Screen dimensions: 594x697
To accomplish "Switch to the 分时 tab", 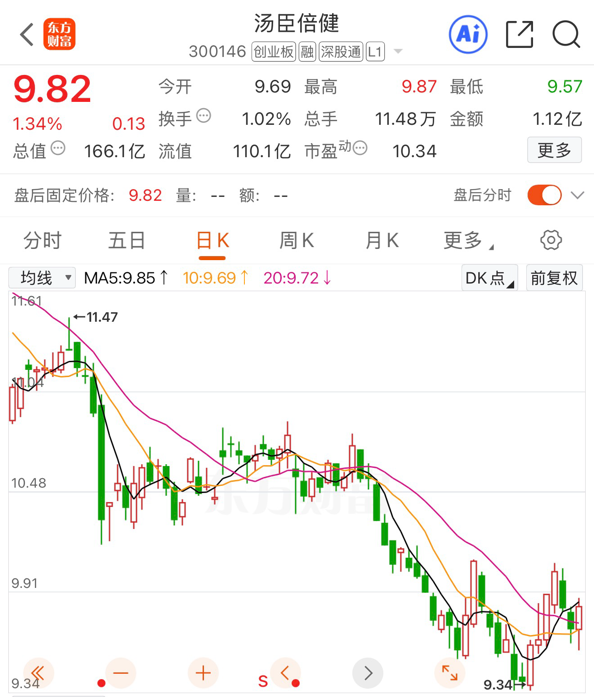I will click(x=42, y=240).
